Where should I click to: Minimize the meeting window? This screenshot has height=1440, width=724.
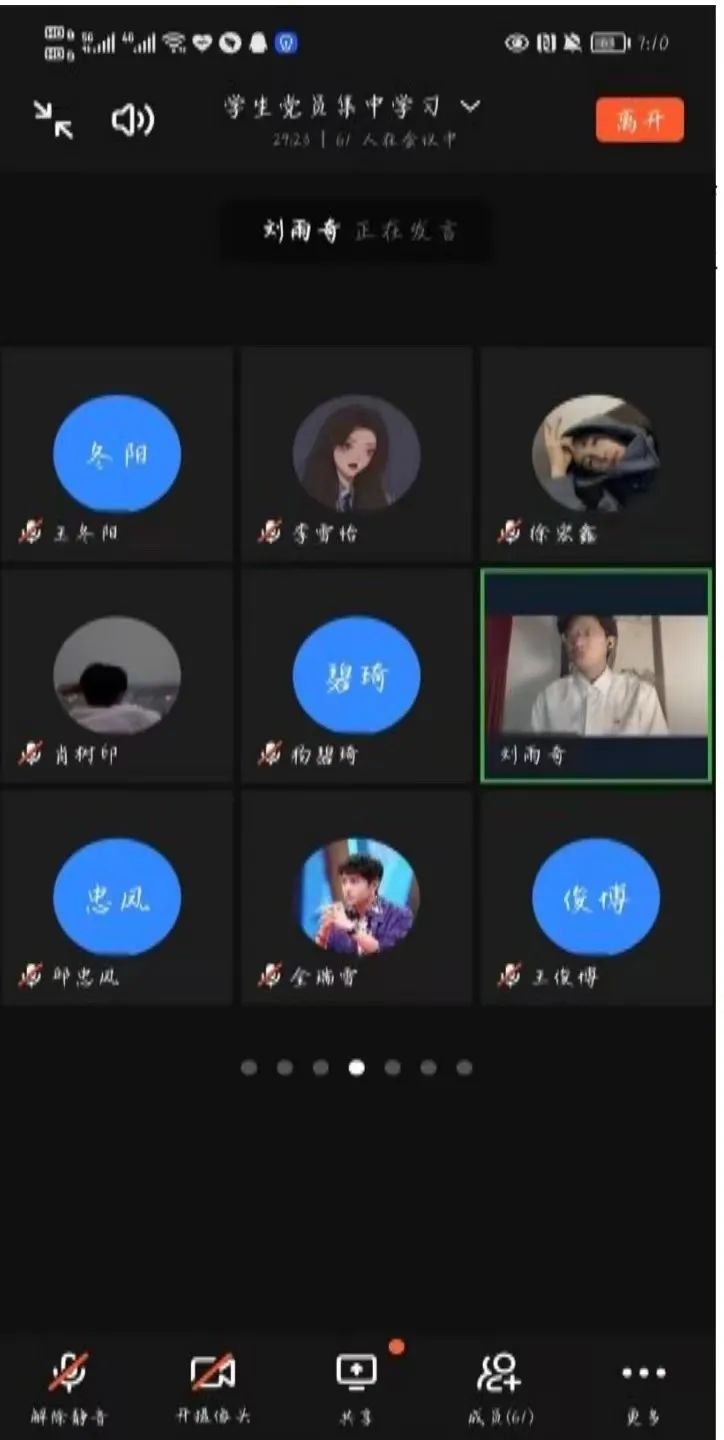pyautogui.click(x=53, y=120)
